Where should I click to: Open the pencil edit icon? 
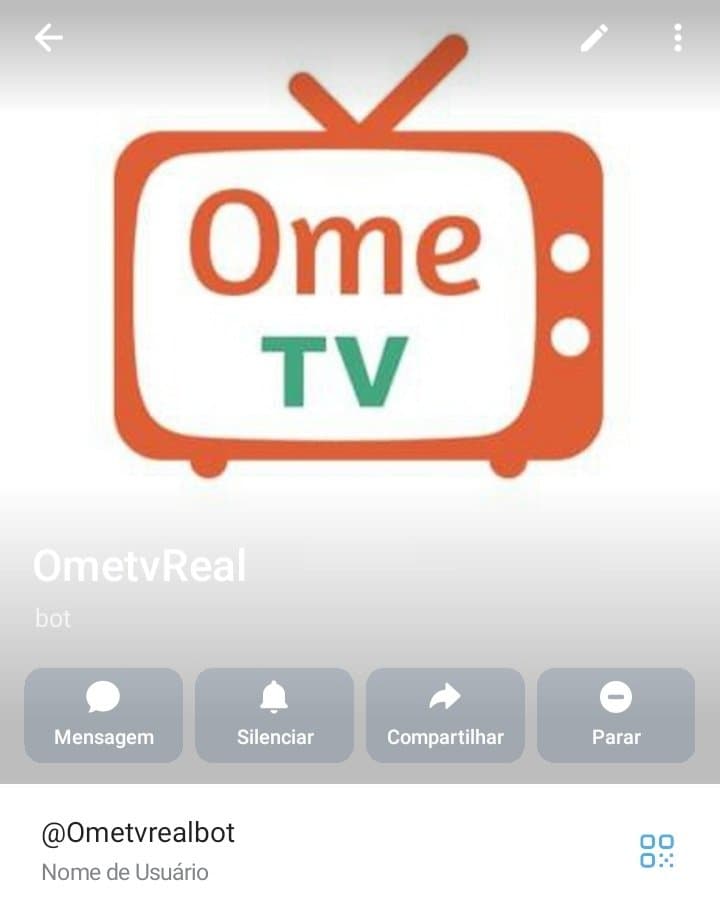(x=594, y=38)
